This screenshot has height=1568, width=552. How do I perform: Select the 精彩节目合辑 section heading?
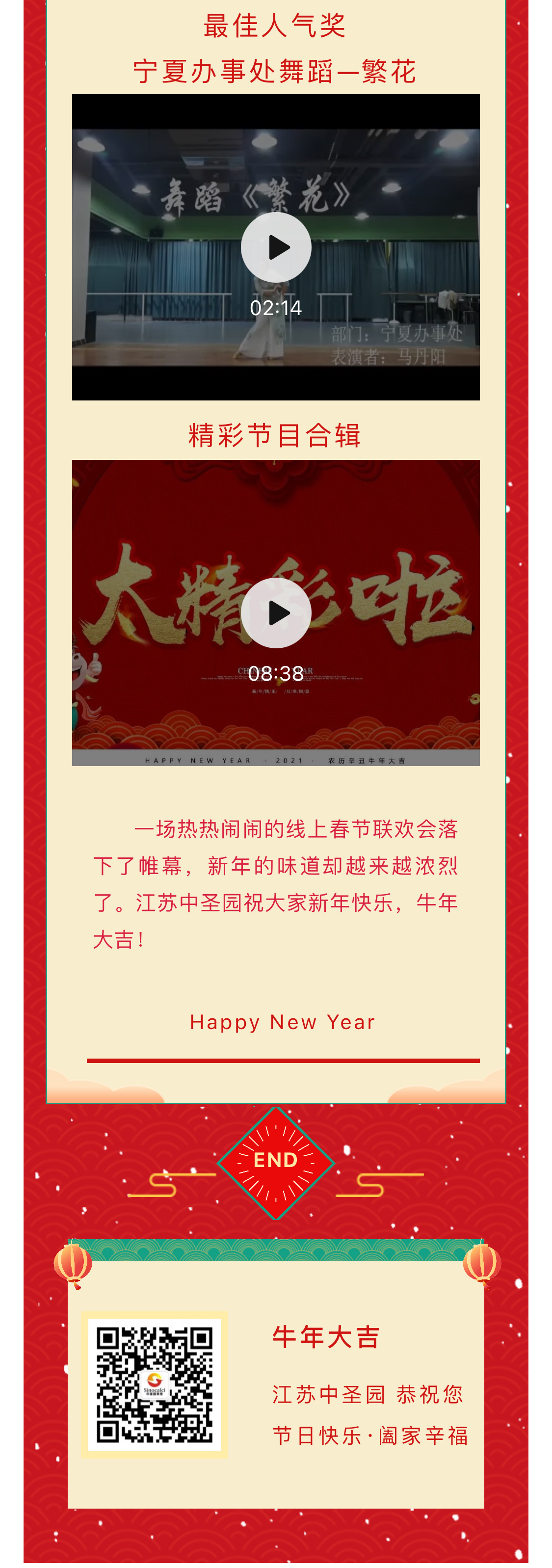[x=276, y=433]
